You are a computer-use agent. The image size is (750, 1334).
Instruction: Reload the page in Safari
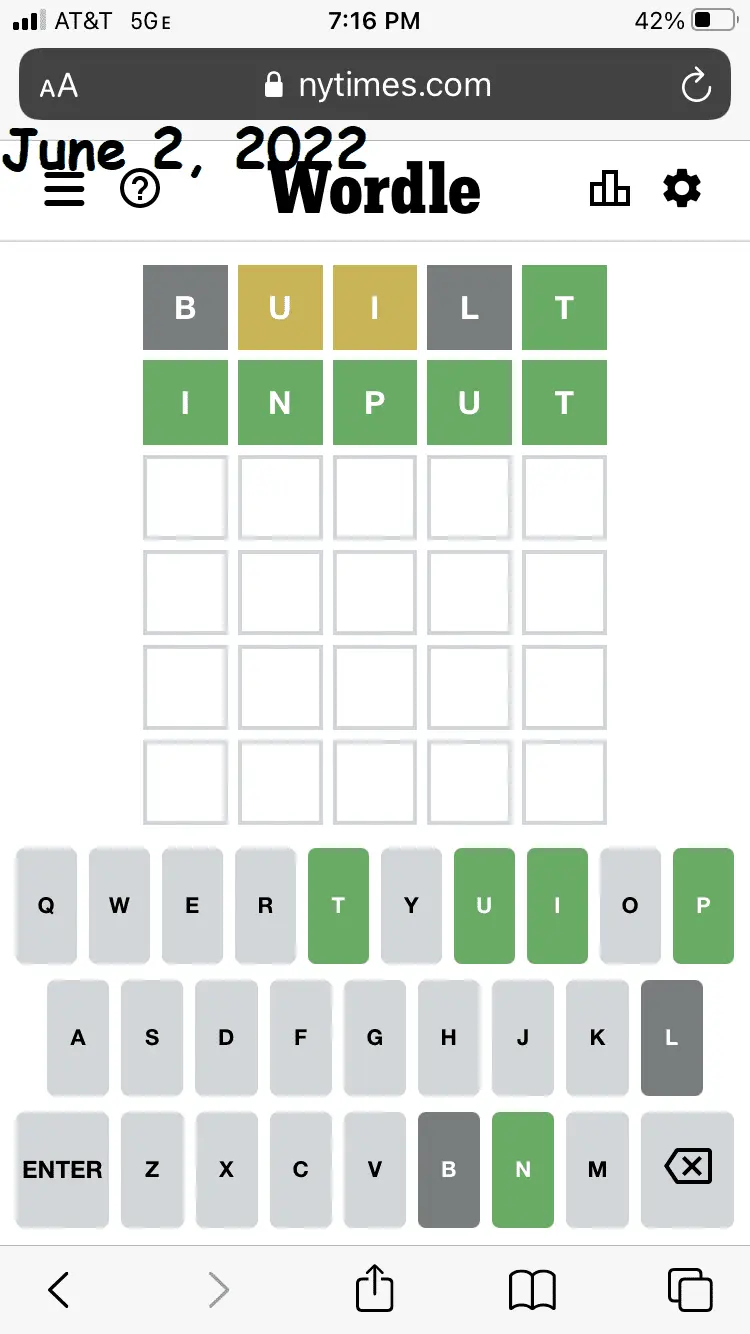[x=695, y=86]
